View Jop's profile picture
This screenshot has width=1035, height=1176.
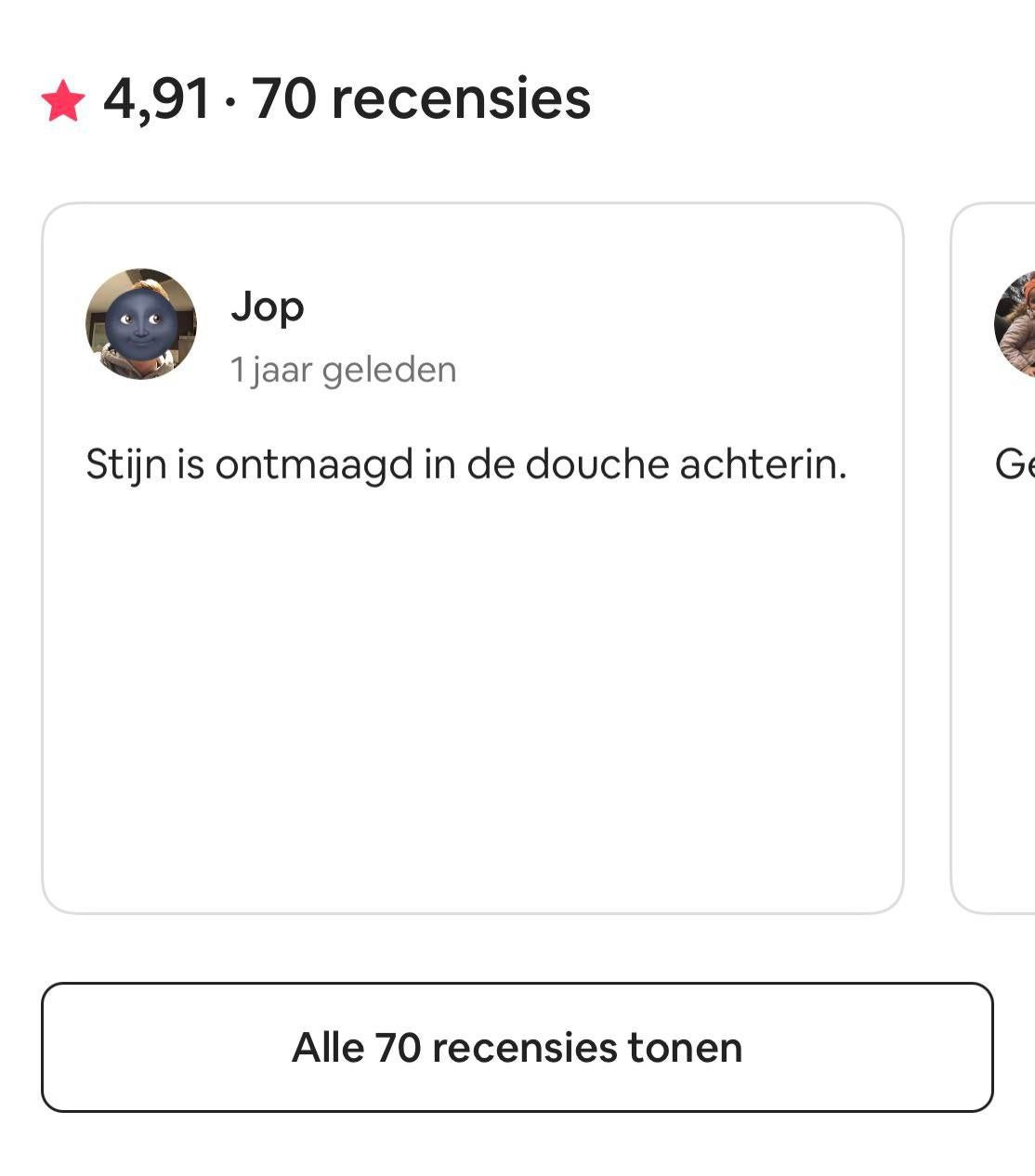[141, 324]
